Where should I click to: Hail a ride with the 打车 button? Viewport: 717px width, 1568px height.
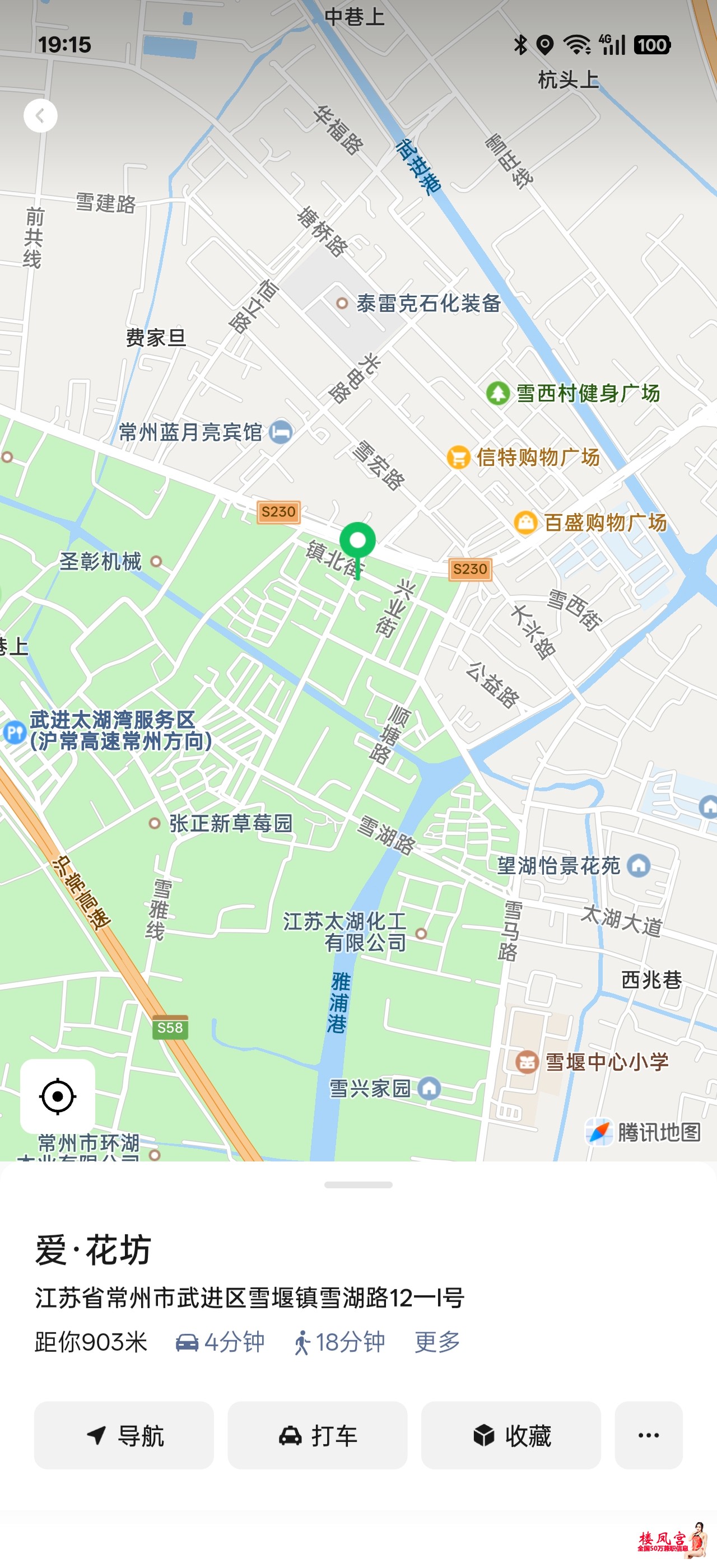(x=317, y=1435)
